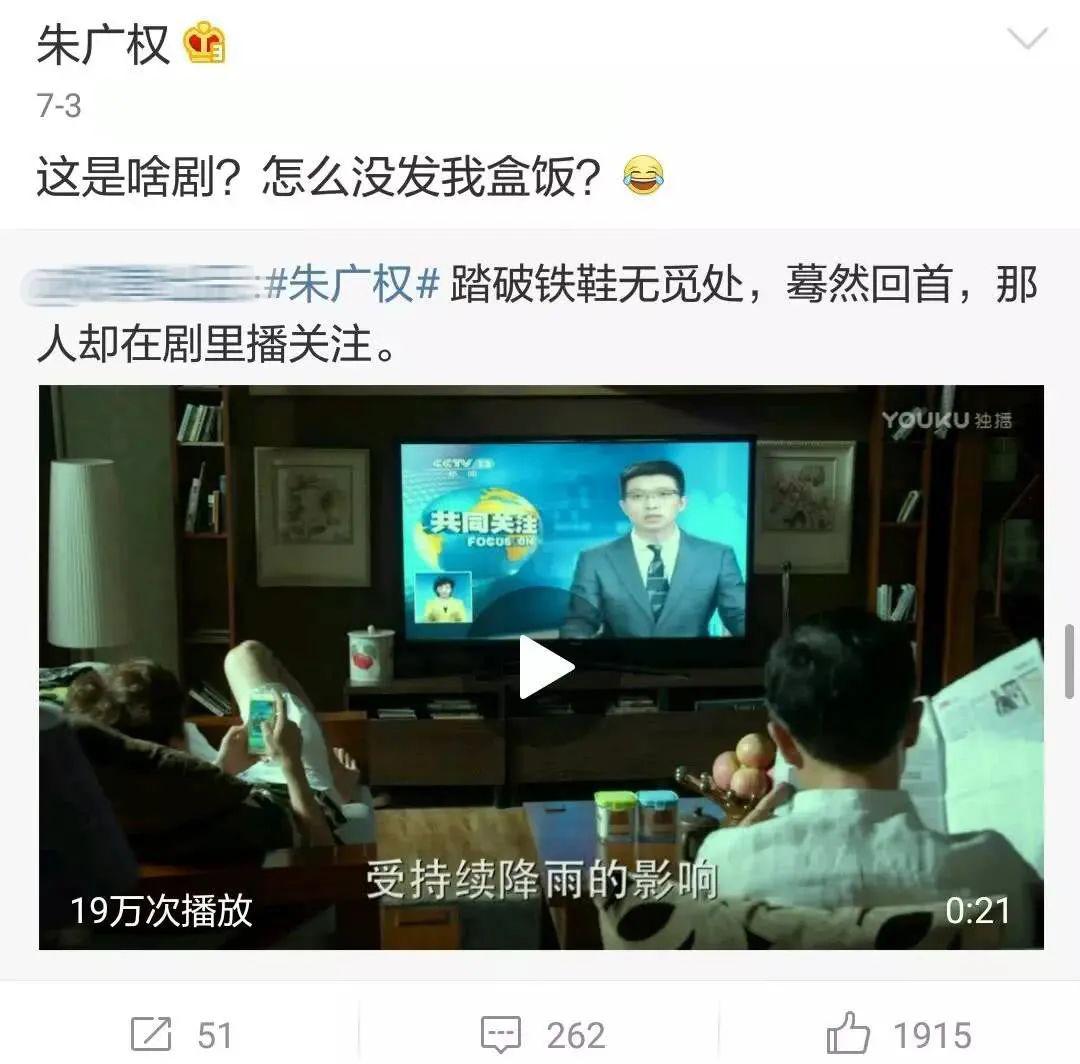Open the blurred original poster's profile

point(140,287)
